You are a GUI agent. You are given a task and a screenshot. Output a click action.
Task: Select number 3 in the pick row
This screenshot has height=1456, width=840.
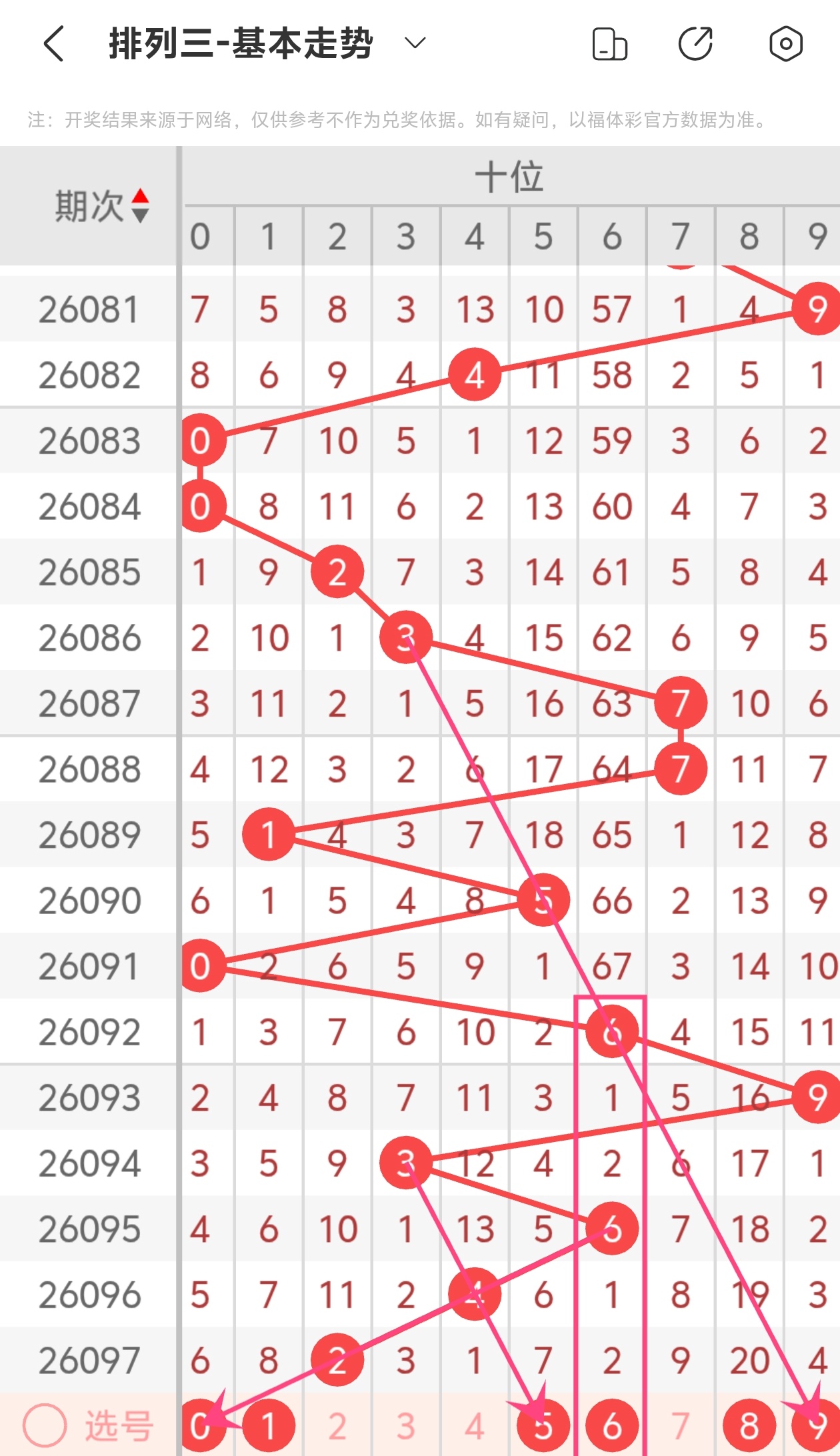[x=406, y=1425]
